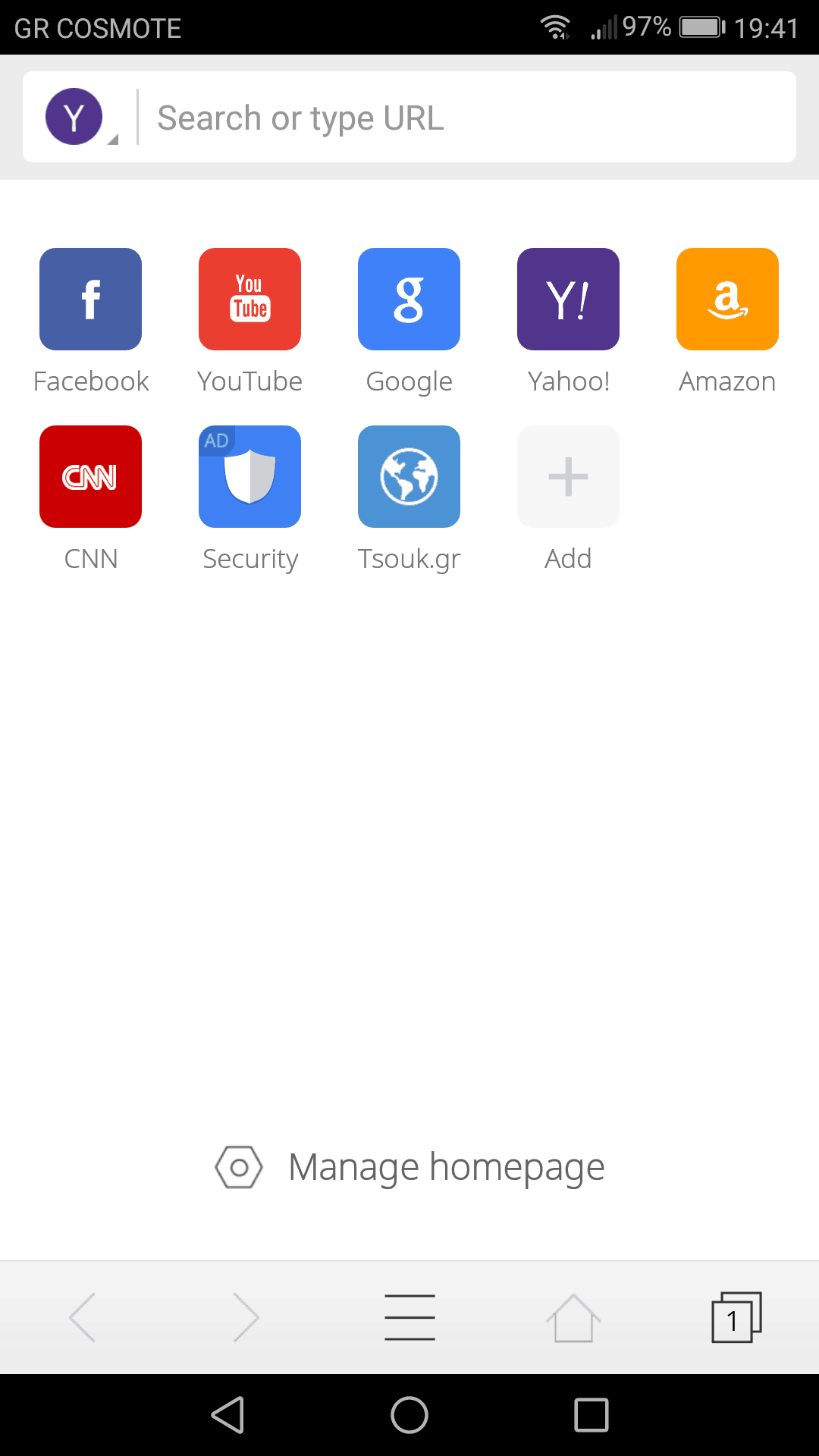Open Manage homepage settings

pos(409,1167)
